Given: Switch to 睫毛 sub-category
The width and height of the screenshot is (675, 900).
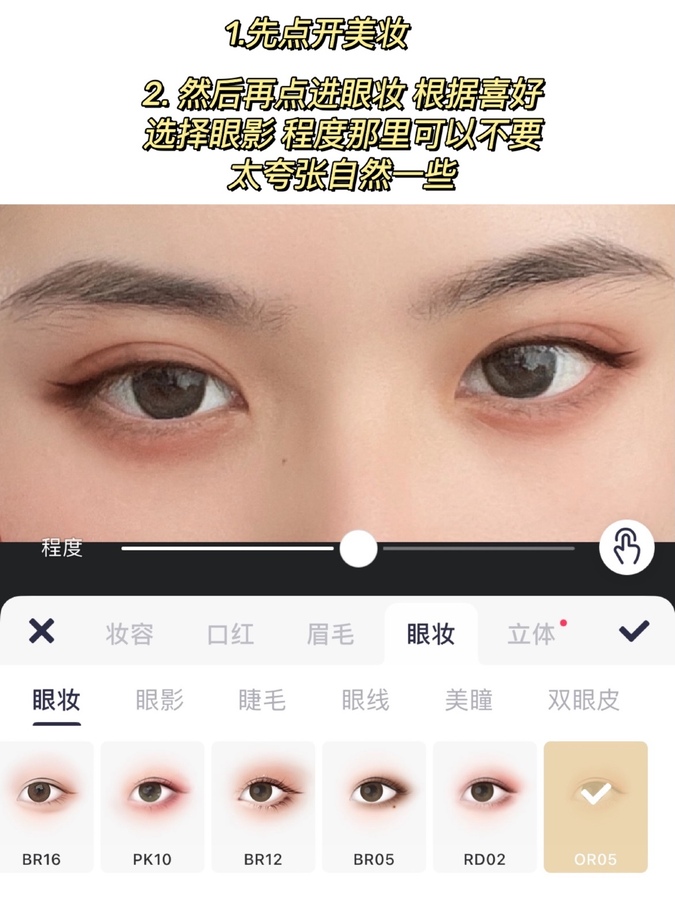Looking at the screenshot, I should [x=262, y=700].
